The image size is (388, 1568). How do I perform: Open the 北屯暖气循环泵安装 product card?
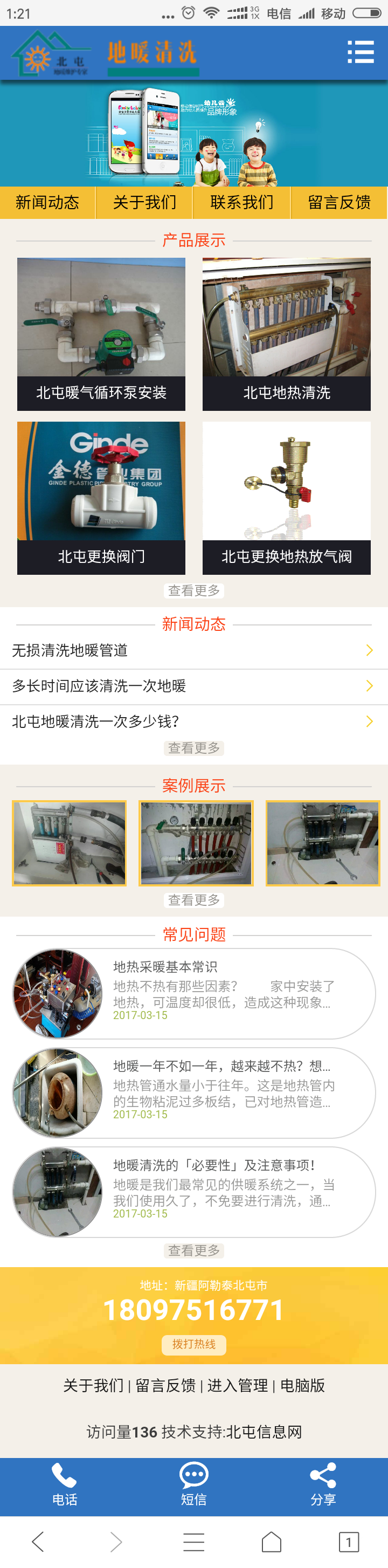pos(101,334)
